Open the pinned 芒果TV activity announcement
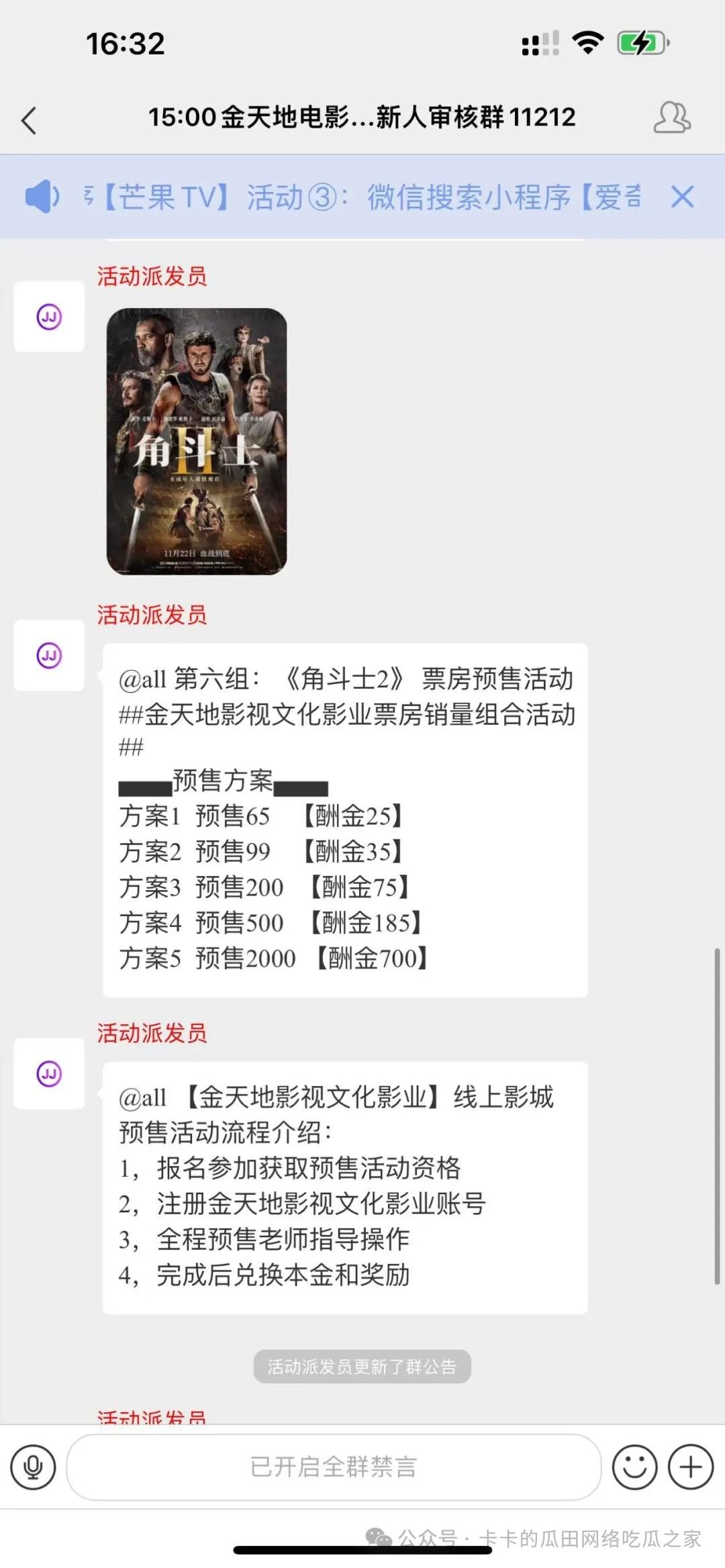The width and height of the screenshot is (725, 1568). click(362, 197)
